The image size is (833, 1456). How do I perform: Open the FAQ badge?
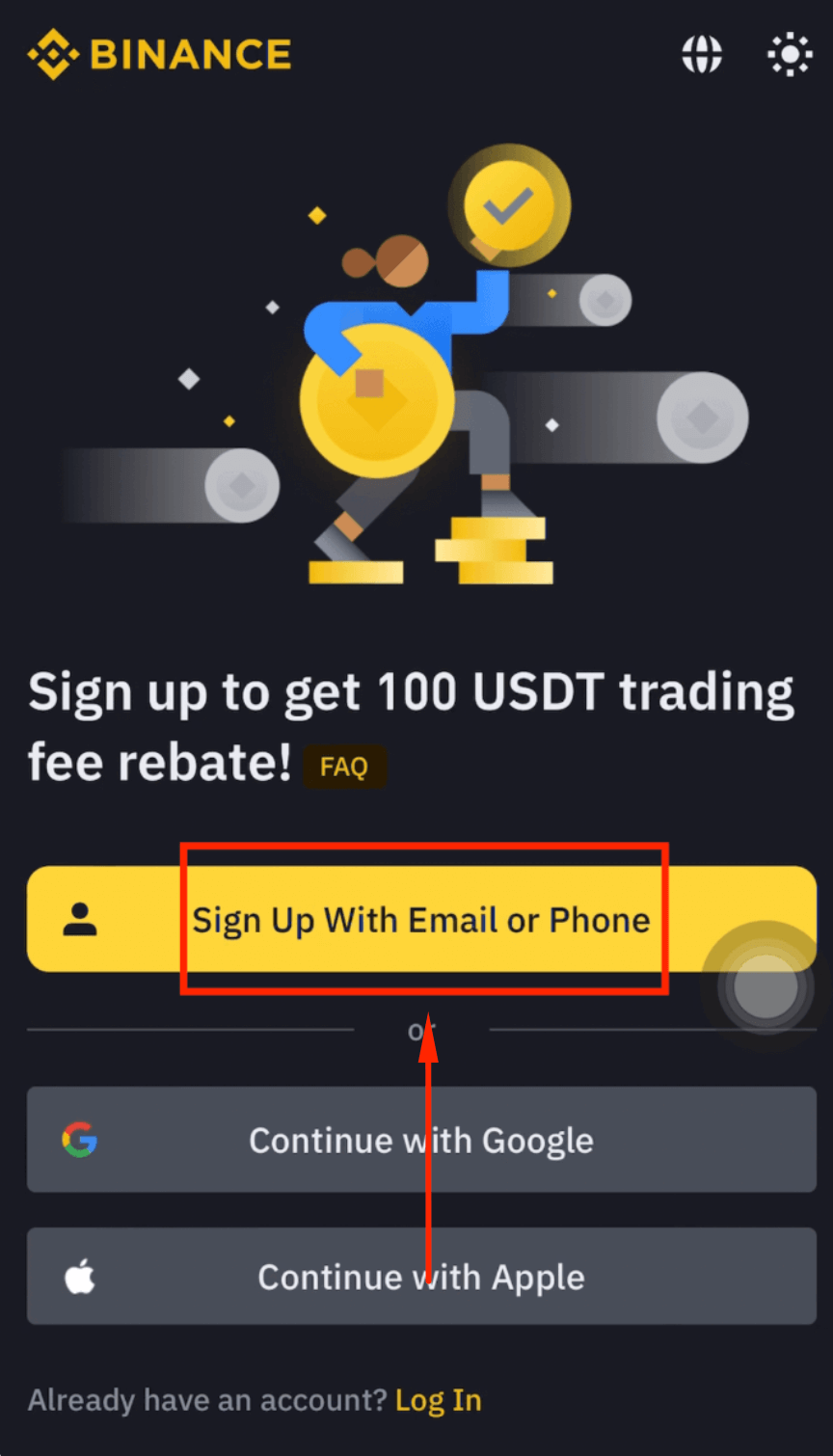(x=344, y=768)
